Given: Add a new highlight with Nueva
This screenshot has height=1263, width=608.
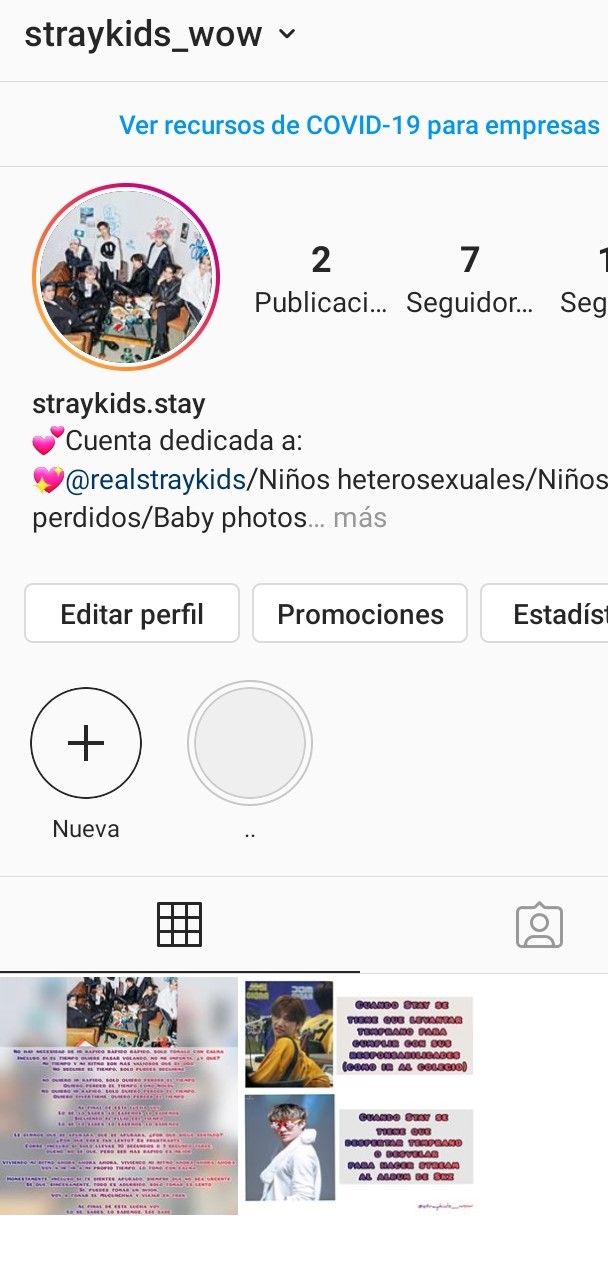Looking at the screenshot, I should [x=86, y=743].
